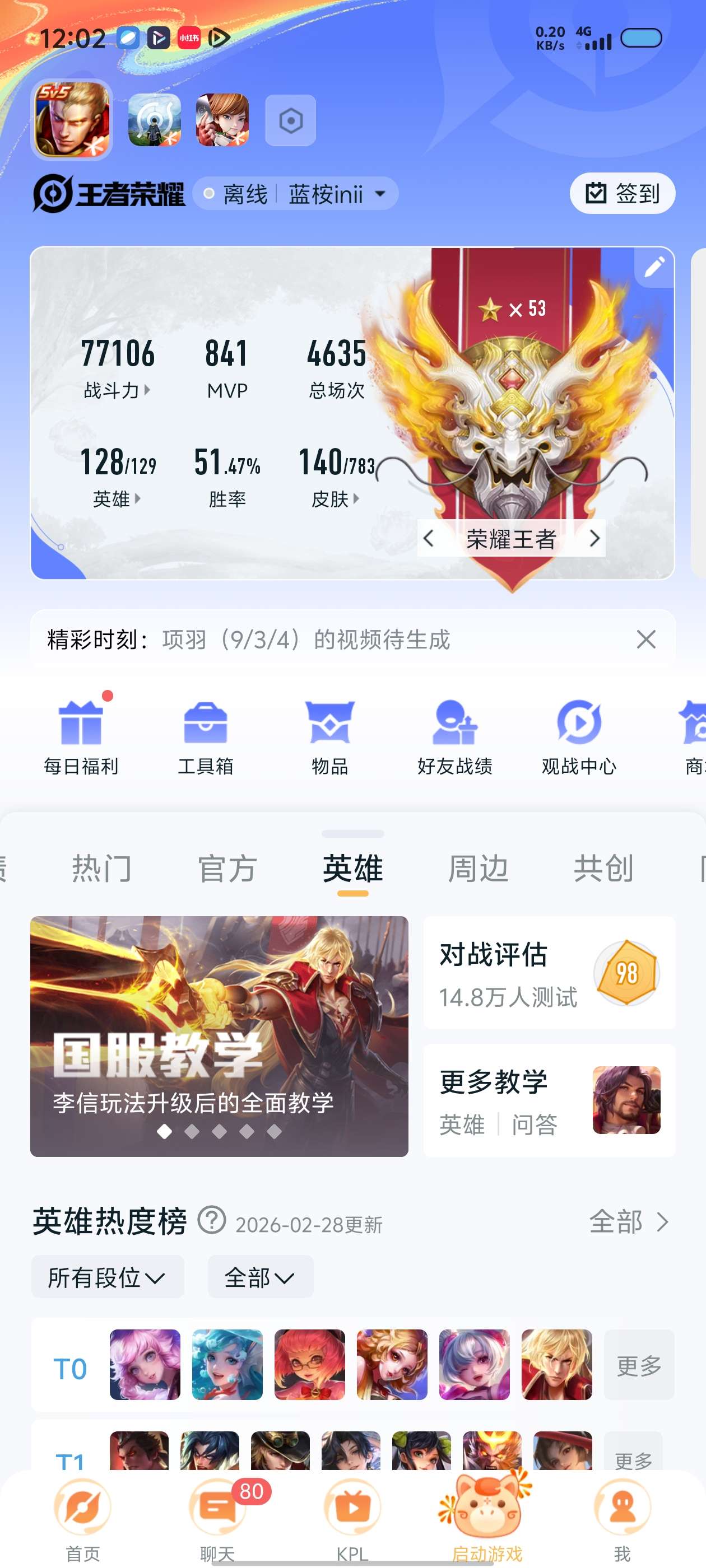The height and width of the screenshot is (1568, 706).
Task: Open 观战中心 spectate center
Action: click(579, 736)
